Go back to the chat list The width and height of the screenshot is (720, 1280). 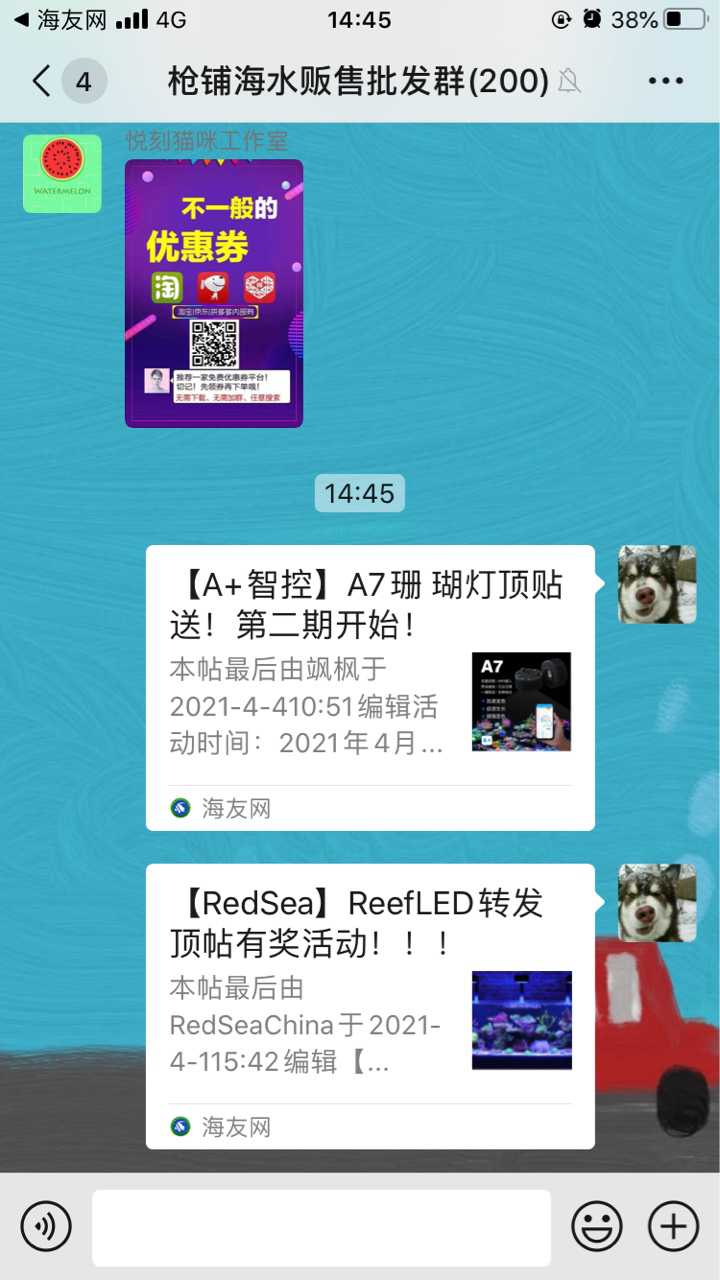42,81
